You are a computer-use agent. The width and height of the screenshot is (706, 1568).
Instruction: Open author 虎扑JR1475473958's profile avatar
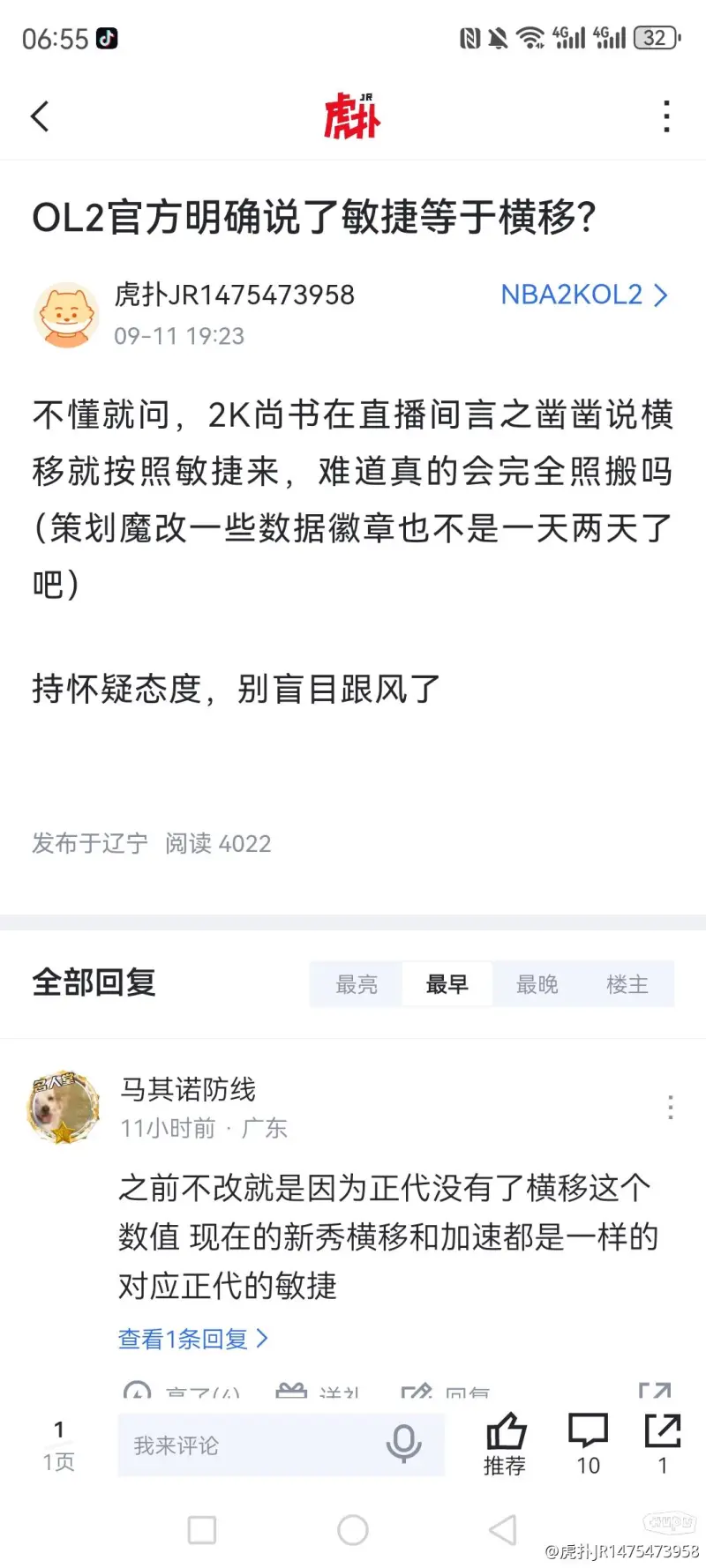66,315
